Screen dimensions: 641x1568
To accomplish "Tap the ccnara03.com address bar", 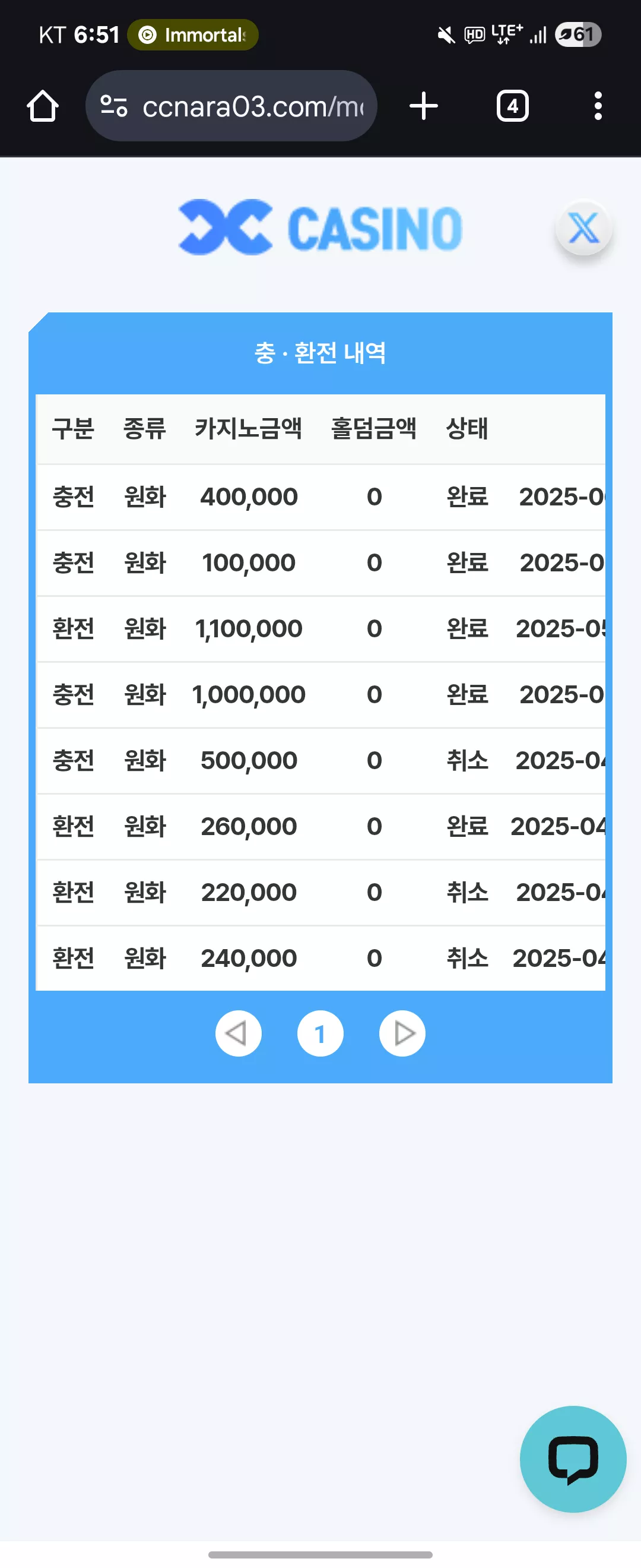I will point(231,106).
